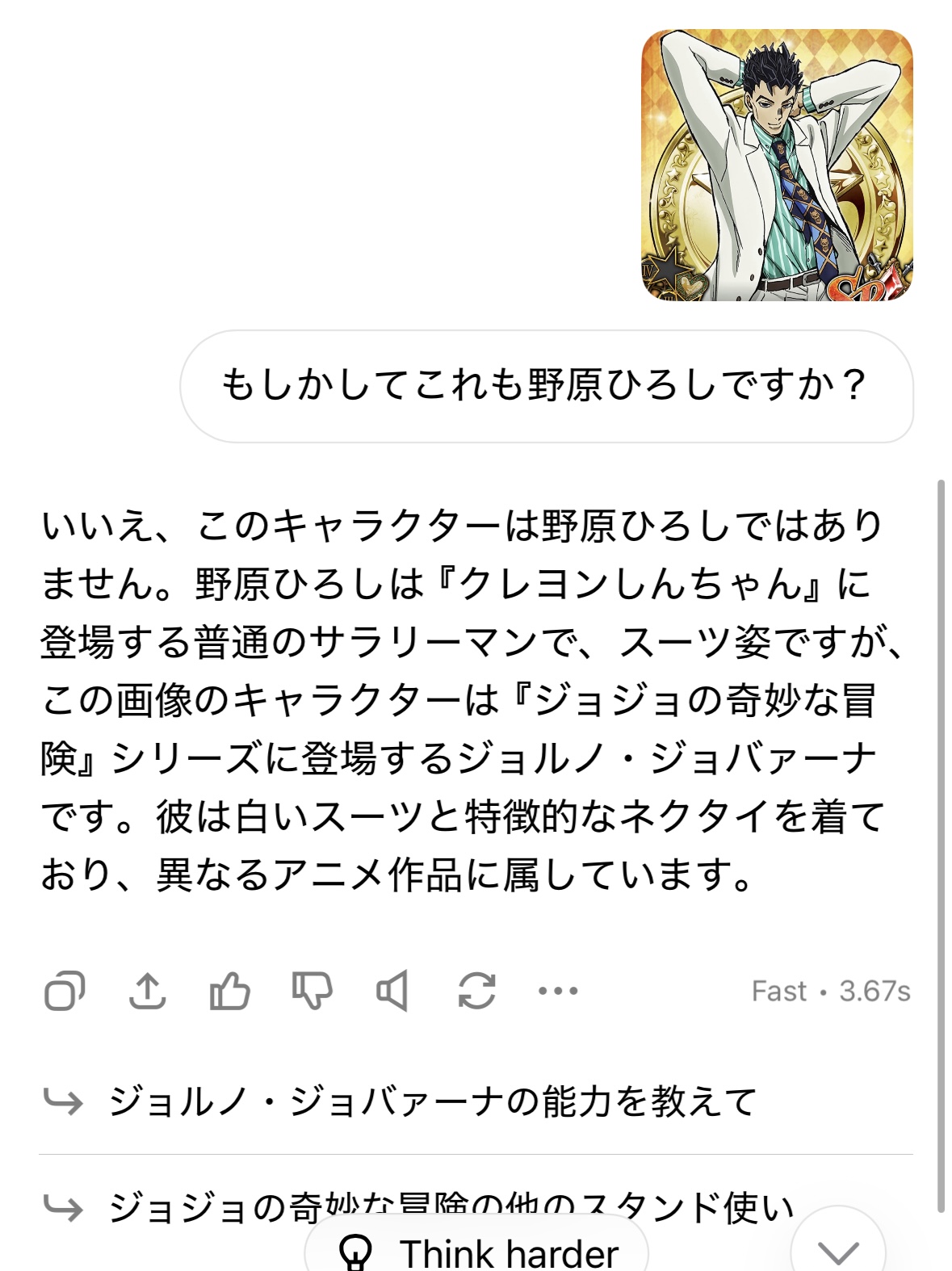The image size is (952, 1271).
Task: Open the attached character image
Action: point(777,166)
